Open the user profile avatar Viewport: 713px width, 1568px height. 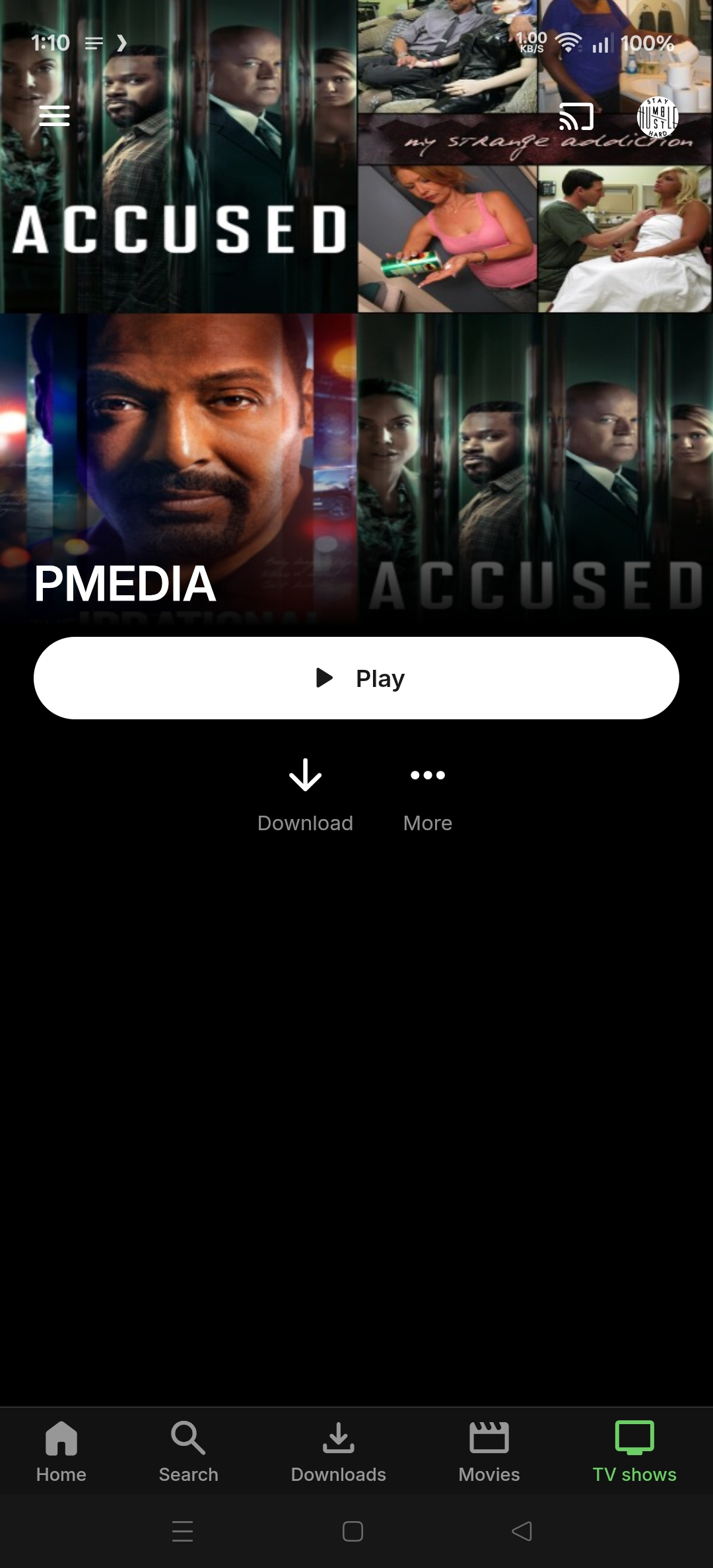(x=657, y=117)
